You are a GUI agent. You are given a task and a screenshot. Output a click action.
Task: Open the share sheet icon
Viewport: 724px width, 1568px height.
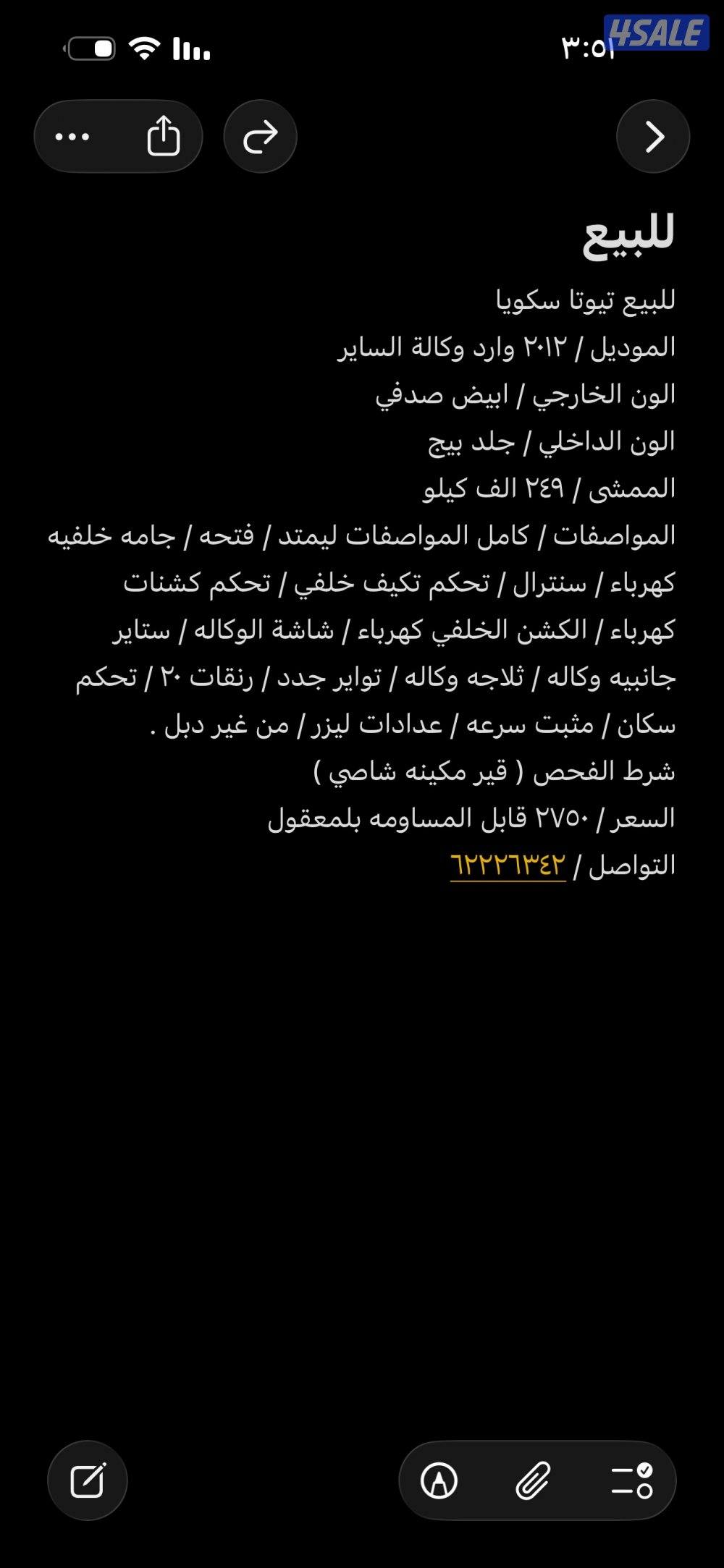pos(166,136)
